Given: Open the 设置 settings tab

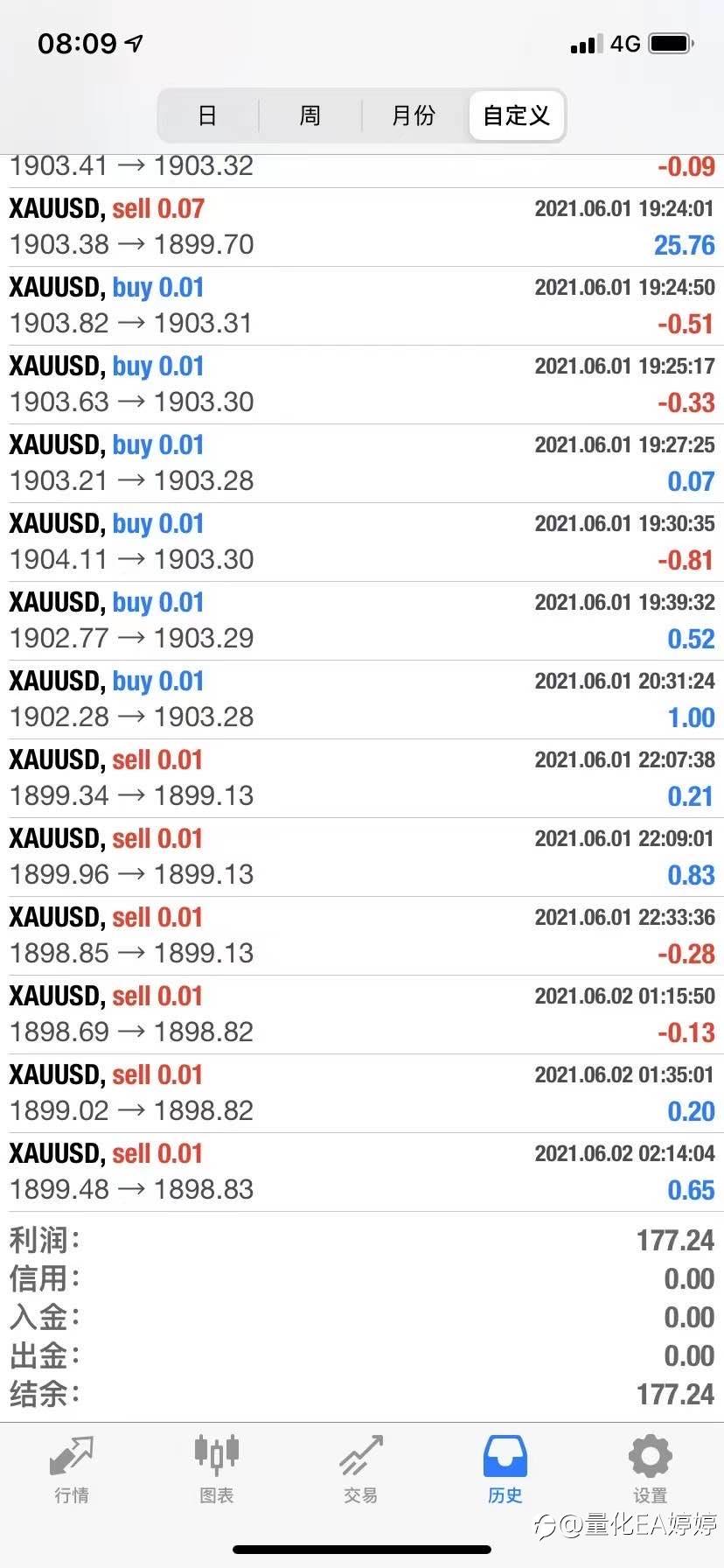Looking at the screenshot, I should point(650,1468).
